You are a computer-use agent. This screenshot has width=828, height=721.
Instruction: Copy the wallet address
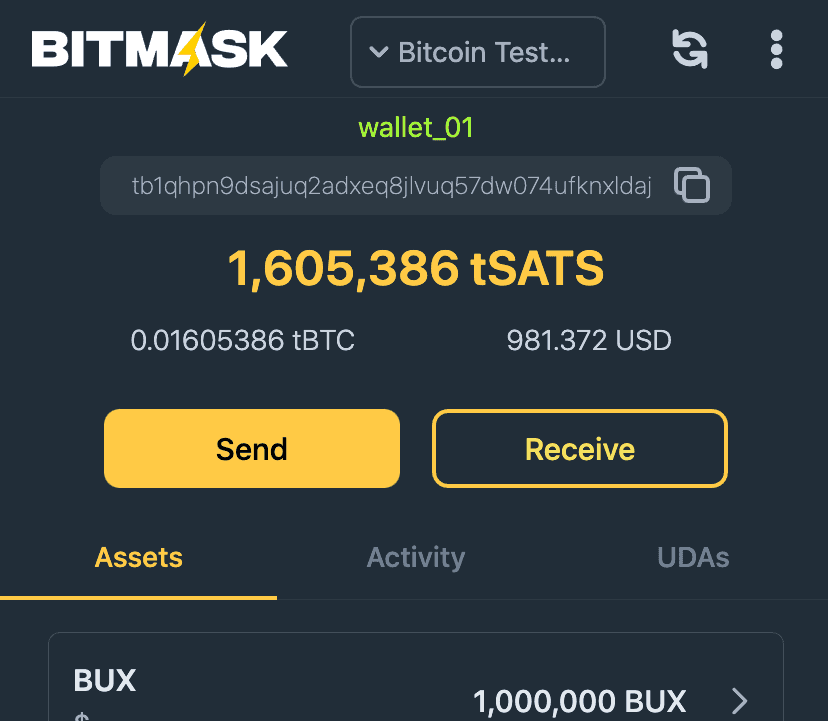point(692,185)
